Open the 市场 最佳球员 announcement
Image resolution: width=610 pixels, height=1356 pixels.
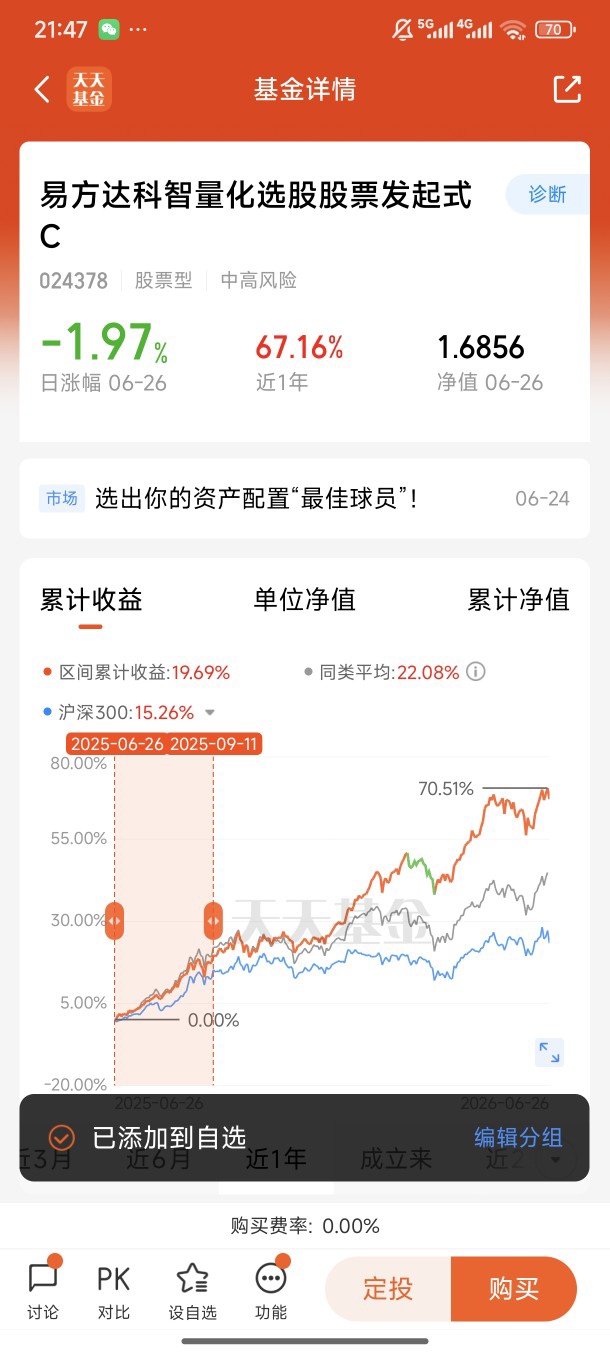305,498
